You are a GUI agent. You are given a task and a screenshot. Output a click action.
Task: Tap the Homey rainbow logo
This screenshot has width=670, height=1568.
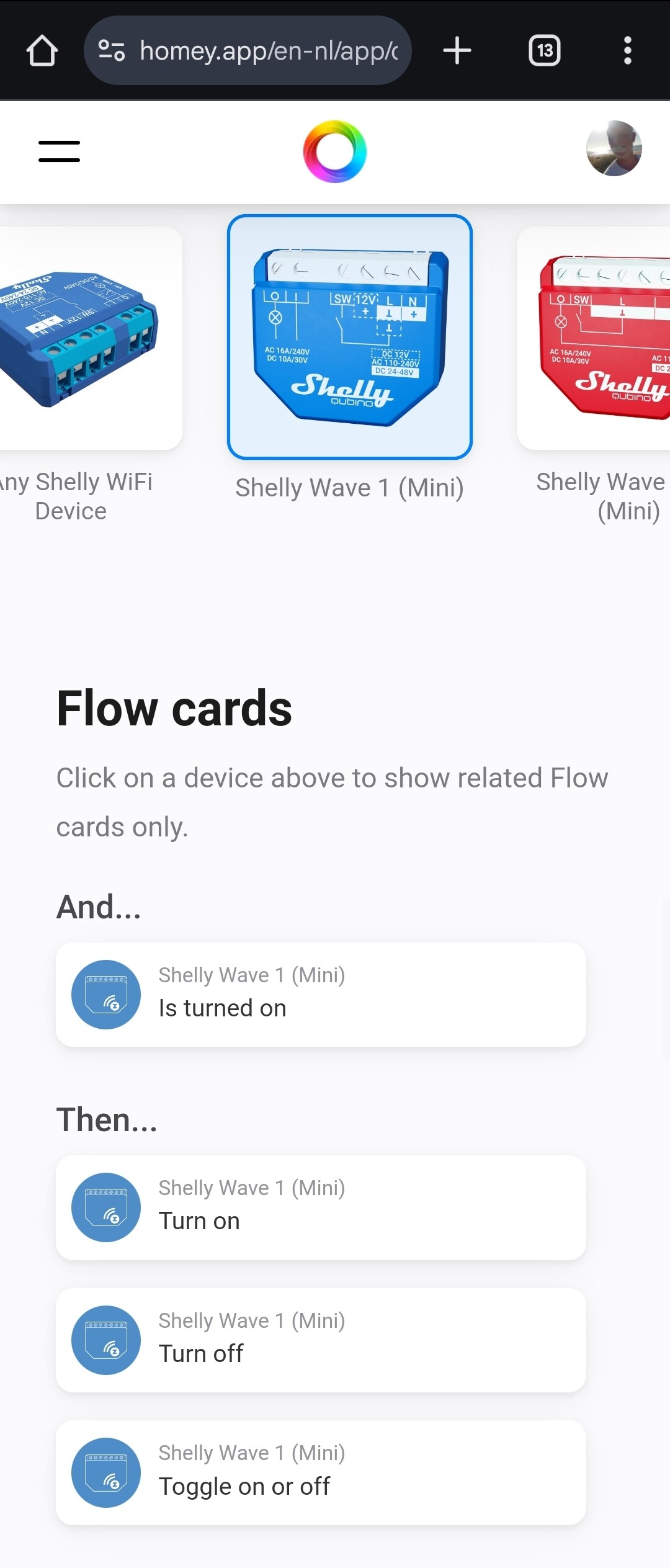[335, 151]
